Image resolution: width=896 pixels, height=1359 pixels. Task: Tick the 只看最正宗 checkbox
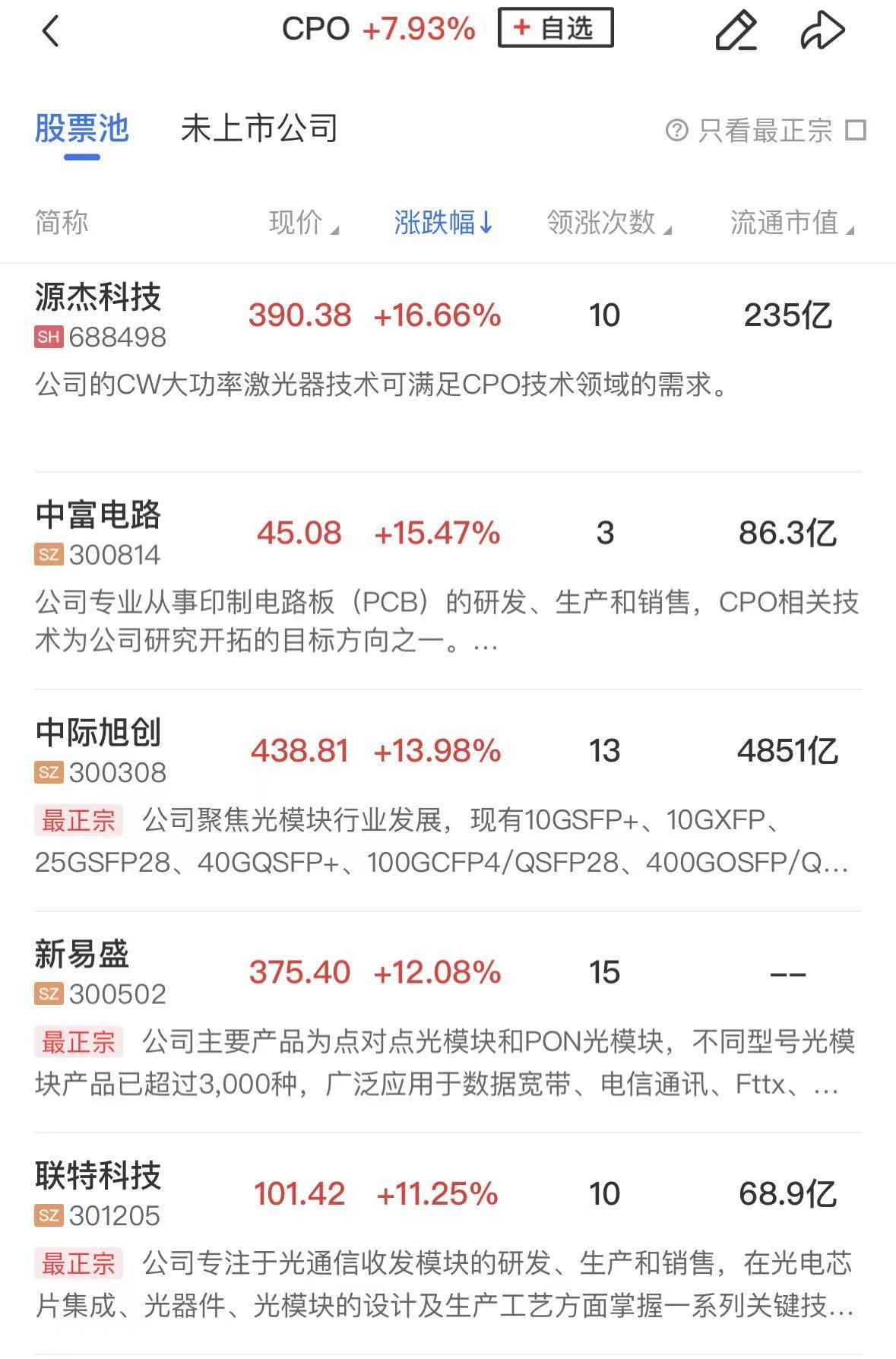(856, 130)
